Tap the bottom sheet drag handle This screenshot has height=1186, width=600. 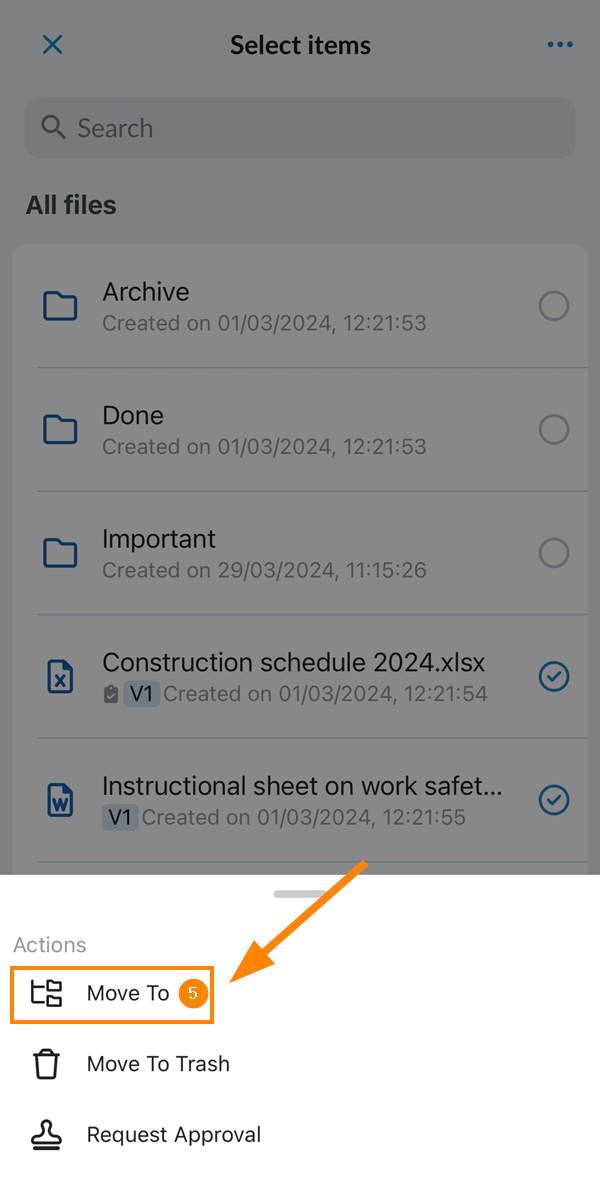pyautogui.click(x=300, y=893)
